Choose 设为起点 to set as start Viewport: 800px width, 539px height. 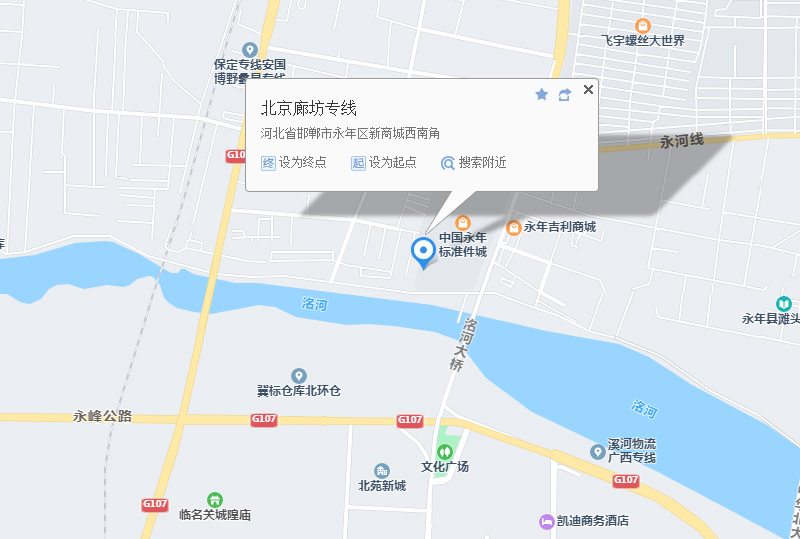click(384, 163)
